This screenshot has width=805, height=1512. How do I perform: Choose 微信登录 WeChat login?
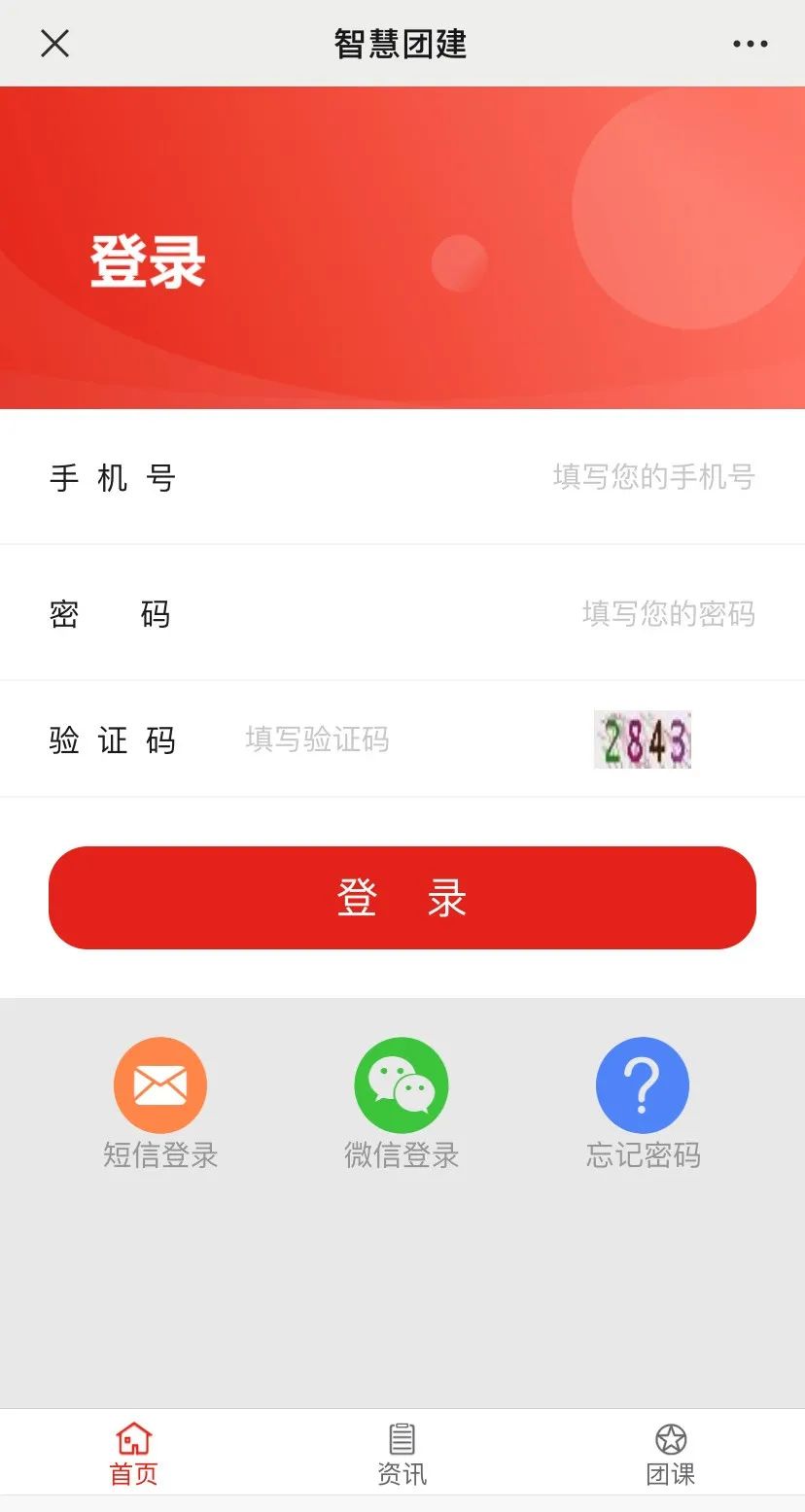(402, 1103)
